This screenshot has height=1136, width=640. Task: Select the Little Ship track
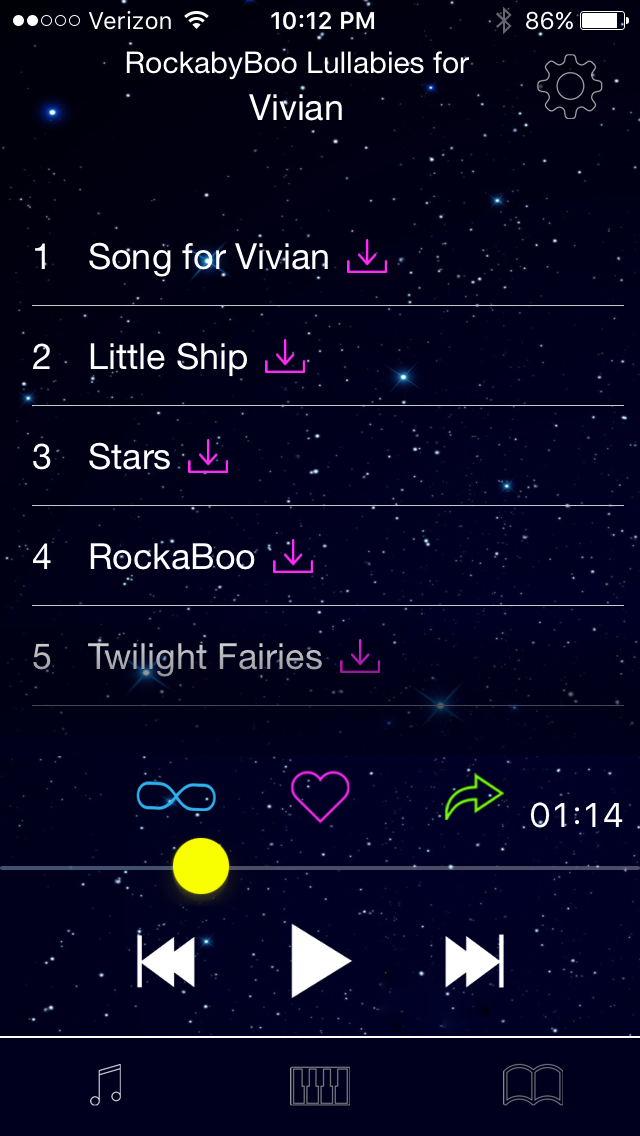[x=167, y=357]
